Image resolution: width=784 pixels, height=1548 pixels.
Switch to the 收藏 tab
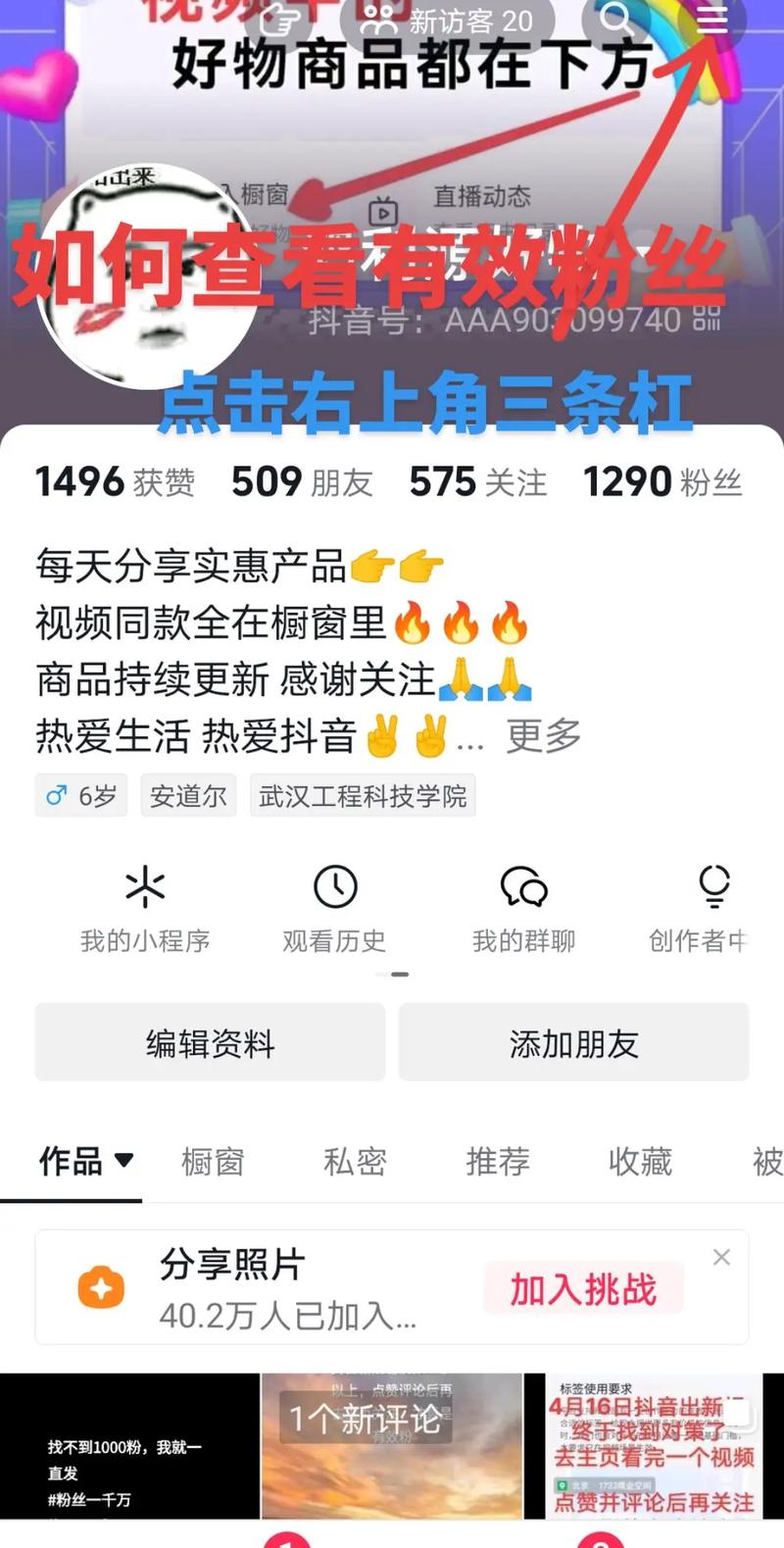tap(640, 1162)
